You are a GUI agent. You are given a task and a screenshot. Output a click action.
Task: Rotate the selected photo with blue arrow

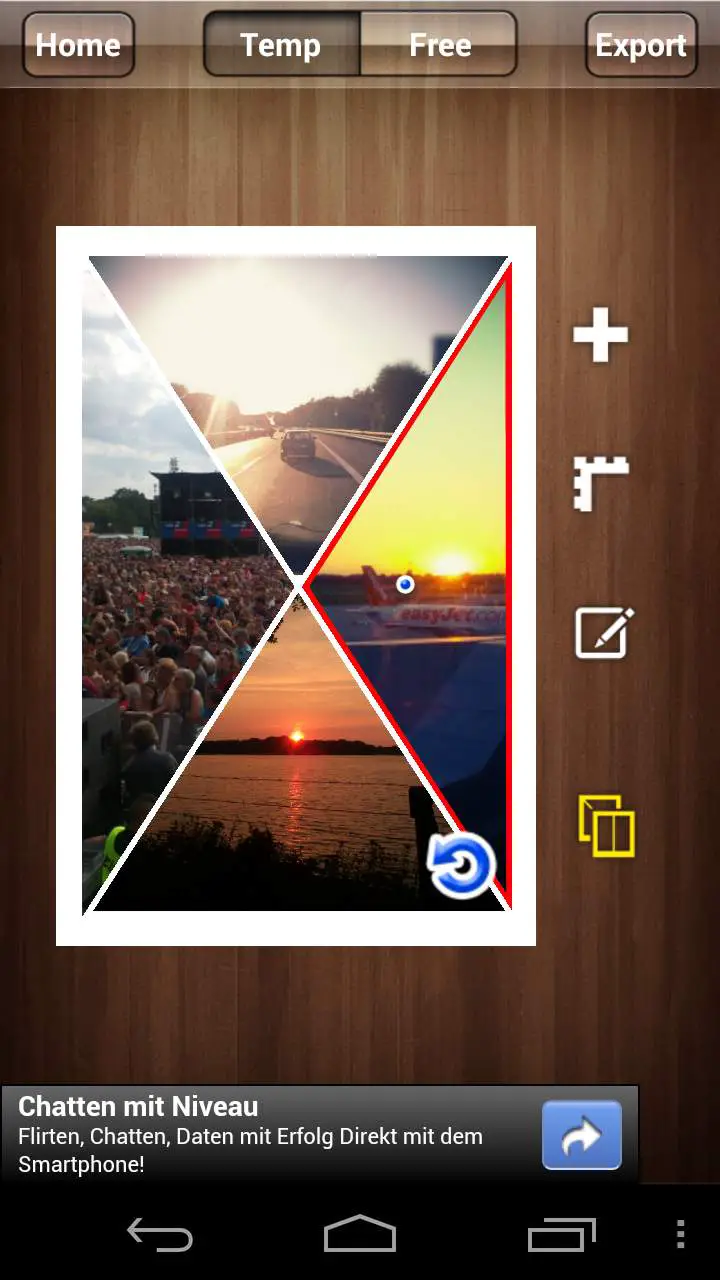(x=461, y=866)
